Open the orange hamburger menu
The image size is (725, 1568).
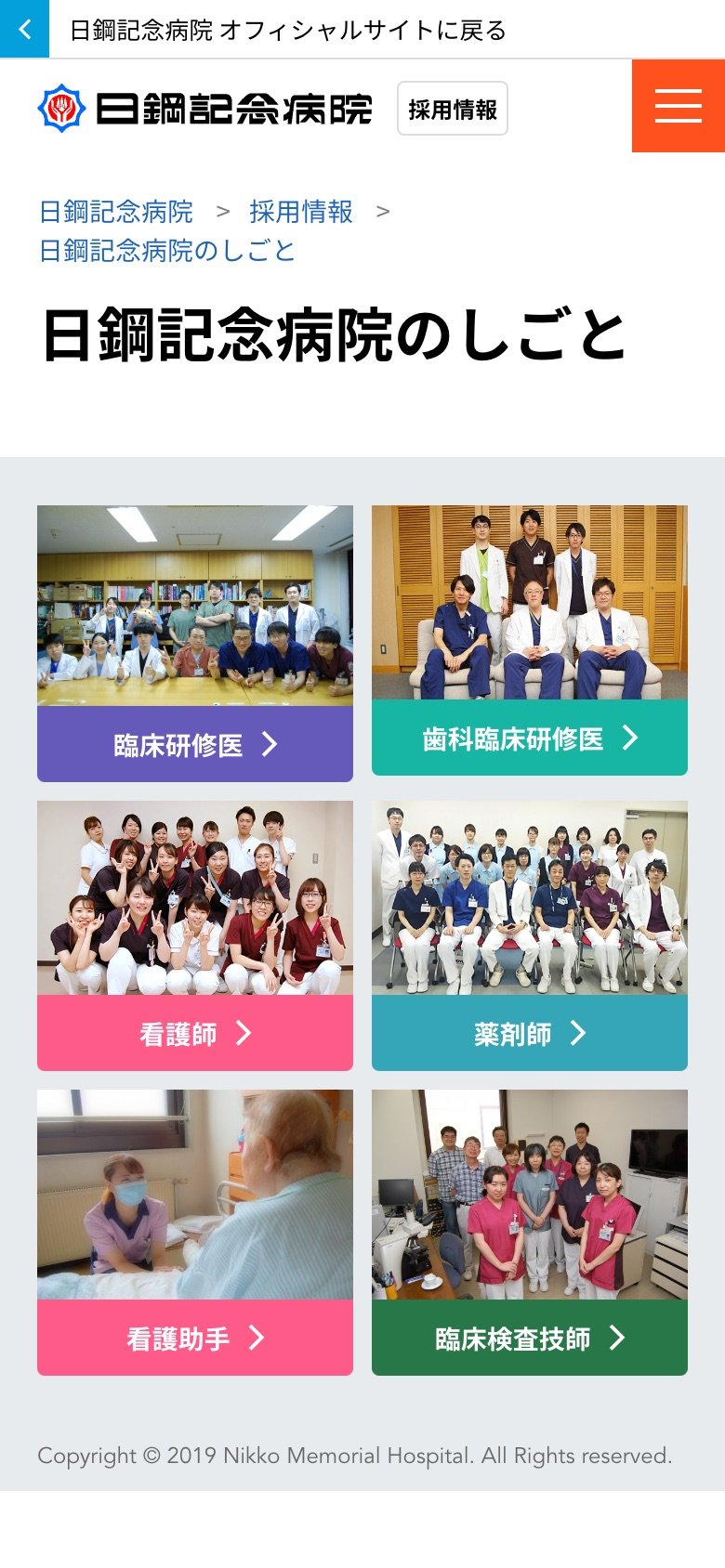[678, 106]
